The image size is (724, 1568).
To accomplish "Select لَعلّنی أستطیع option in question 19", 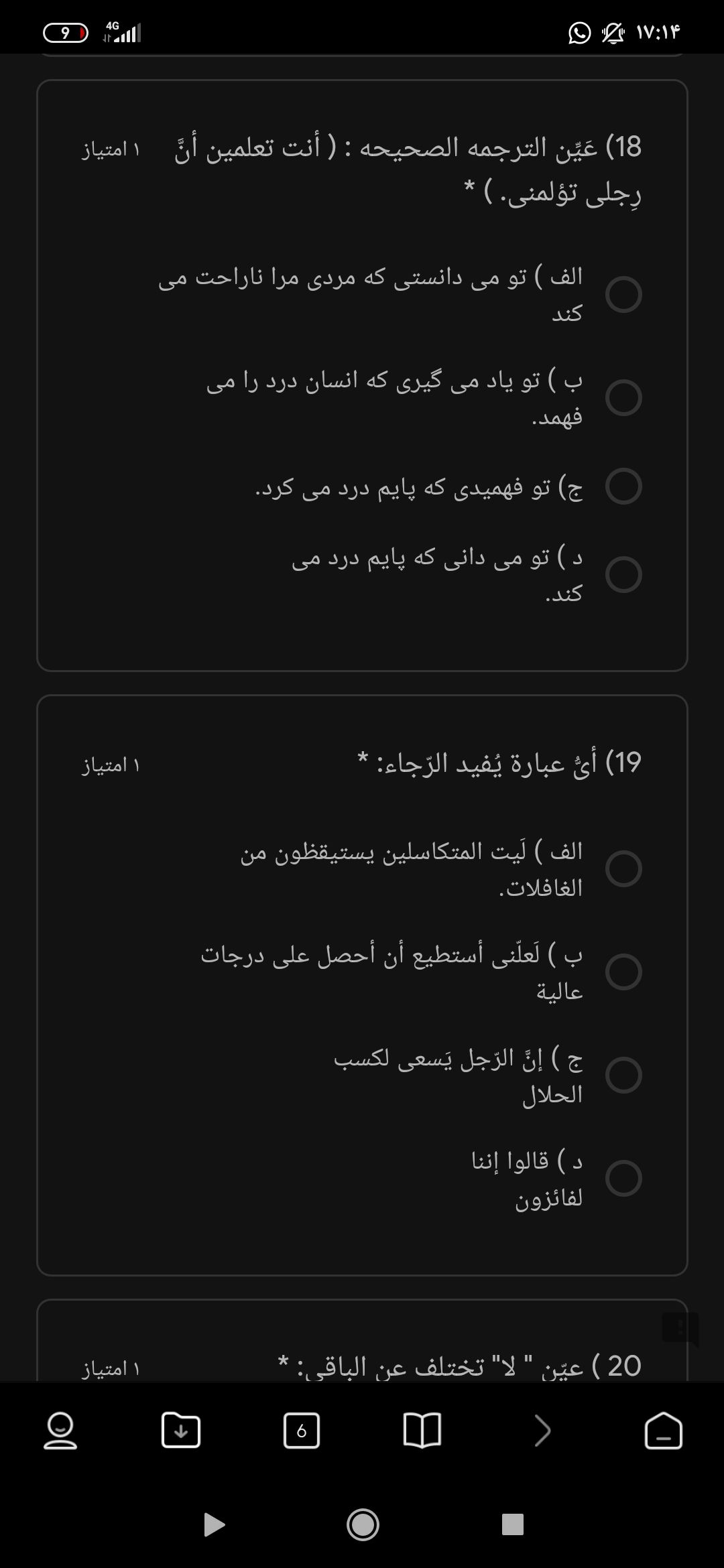I will [623, 972].
